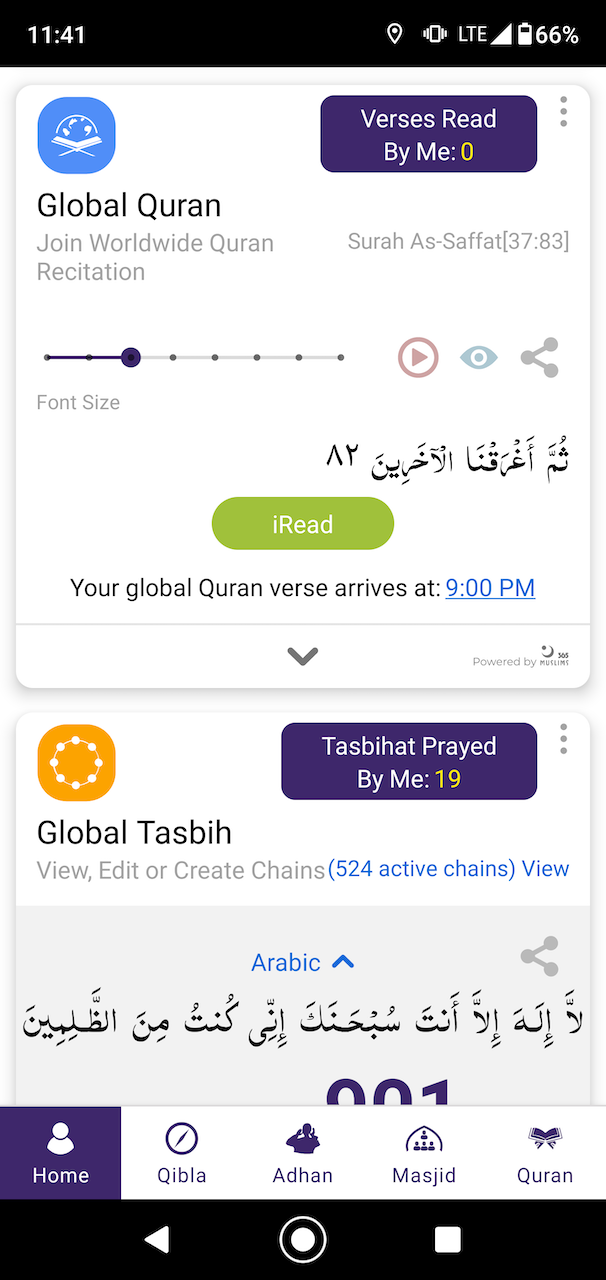Toggle verse visibility with the eye icon
The image size is (606, 1280).
coord(479,357)
